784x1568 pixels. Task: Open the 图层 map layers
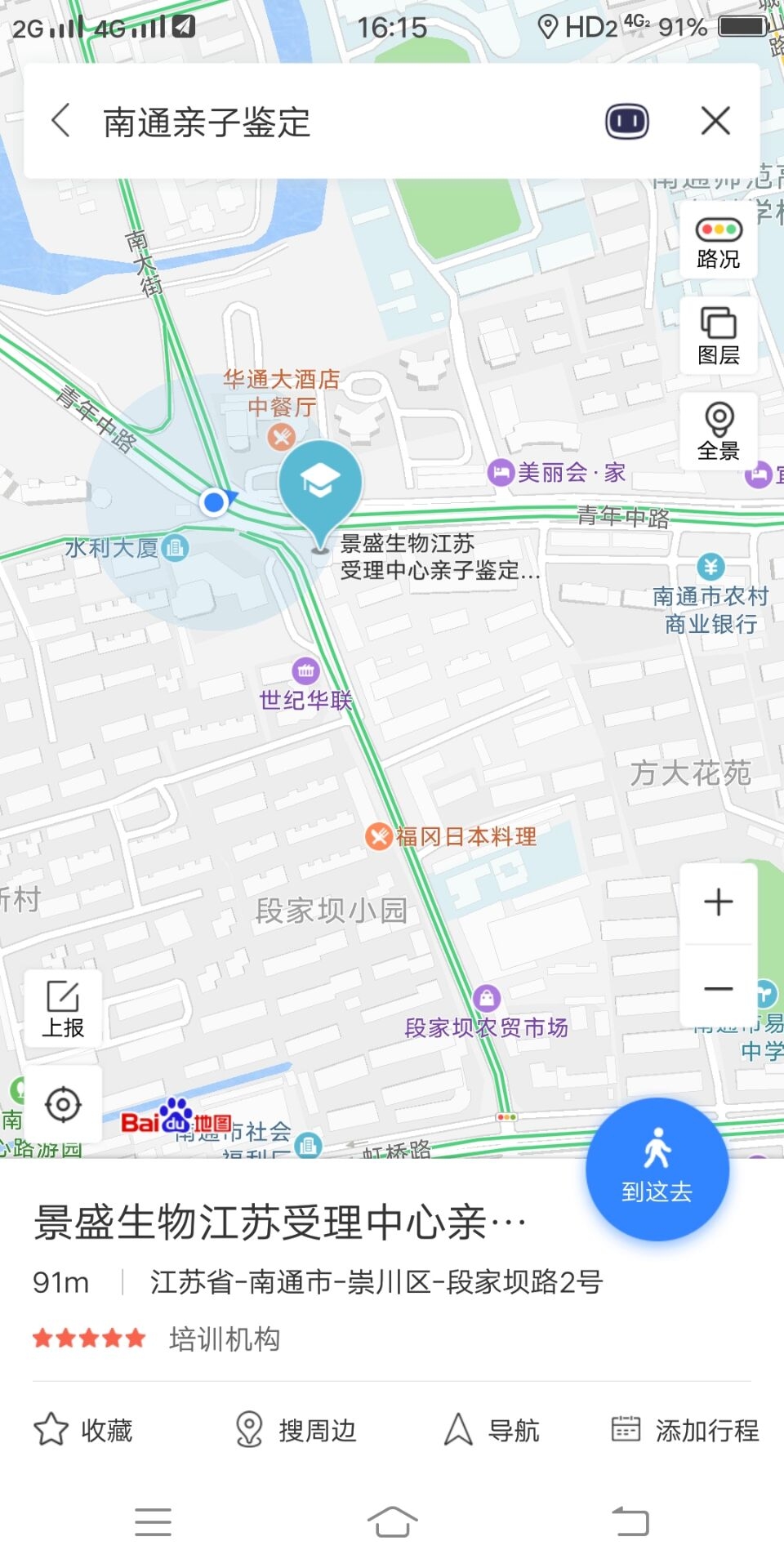(x=718, y=336)
